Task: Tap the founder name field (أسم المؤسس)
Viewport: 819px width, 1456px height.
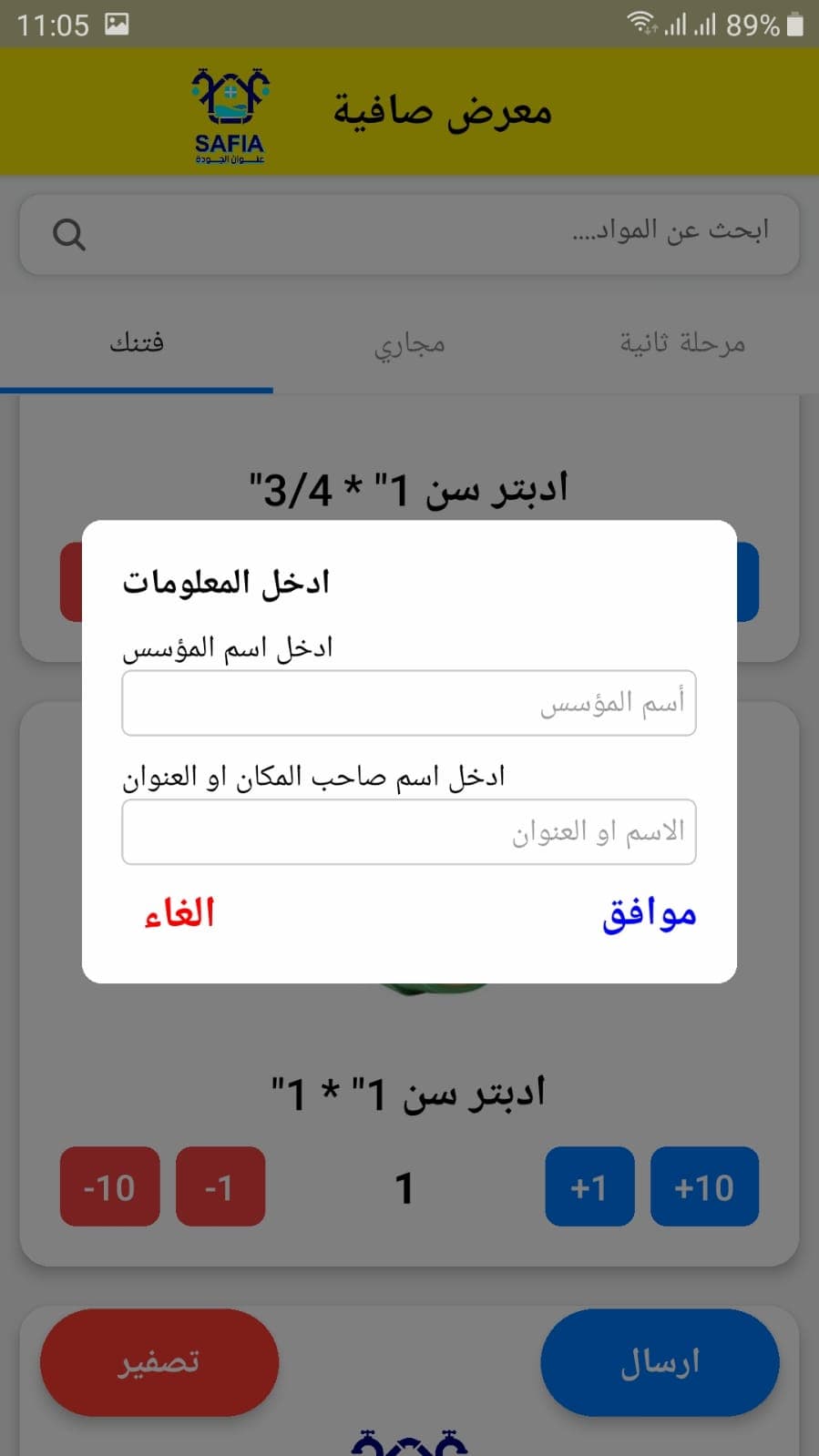Action: click(x=409, y=703)
